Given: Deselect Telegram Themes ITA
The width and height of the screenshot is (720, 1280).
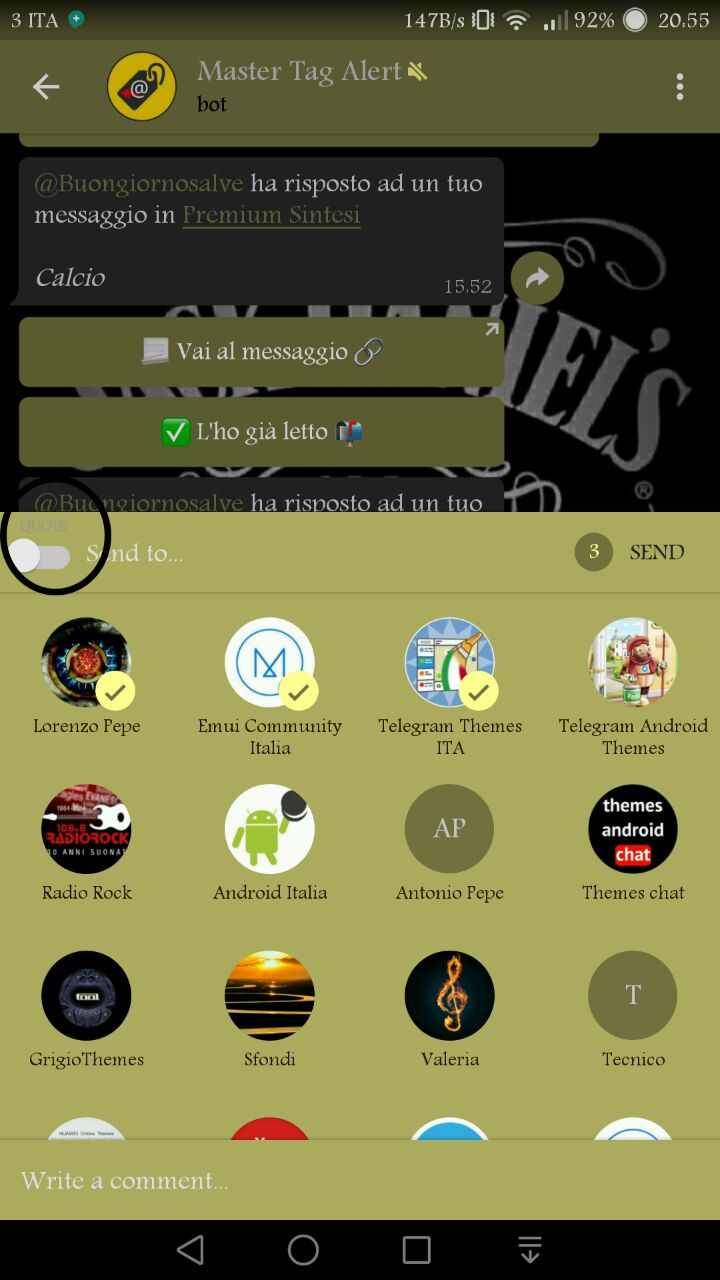Looking at the screenshot, I should coord(450,663).
